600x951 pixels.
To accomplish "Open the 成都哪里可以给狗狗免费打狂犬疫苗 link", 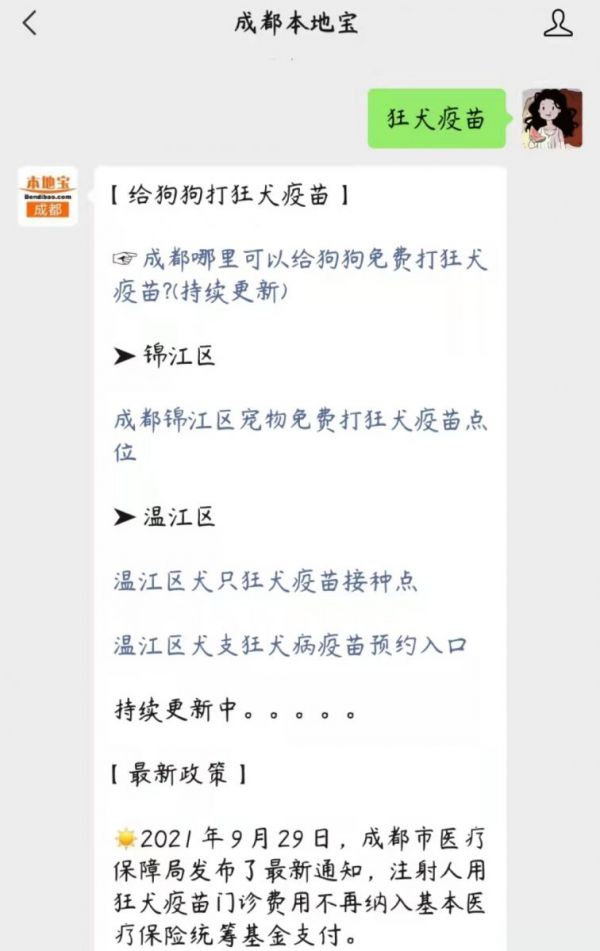I will point(300,275).
